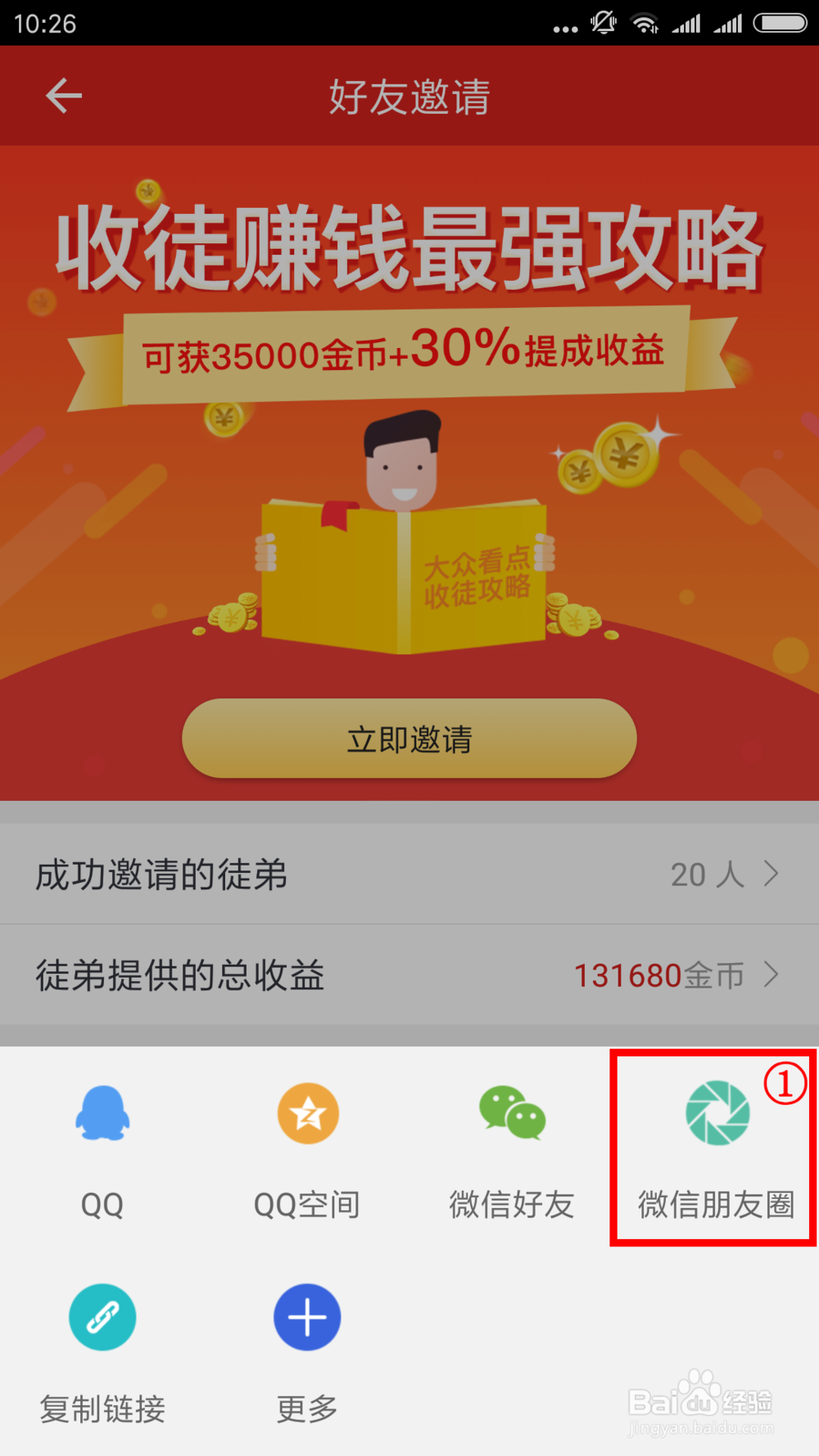Tap the back arrow to leave 好友邀请
819x1456 pixels.
coord(62,95)
